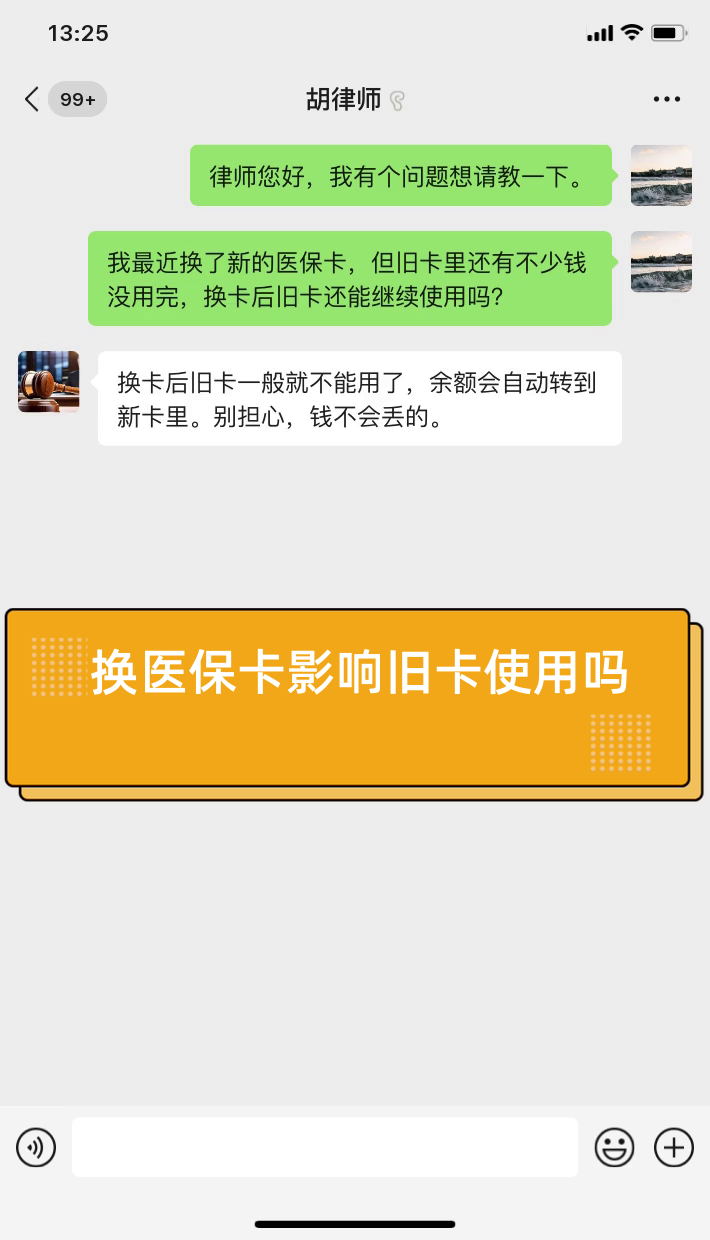Open the plus attachments menu
710x1240 pixels.
(674, 1147)
